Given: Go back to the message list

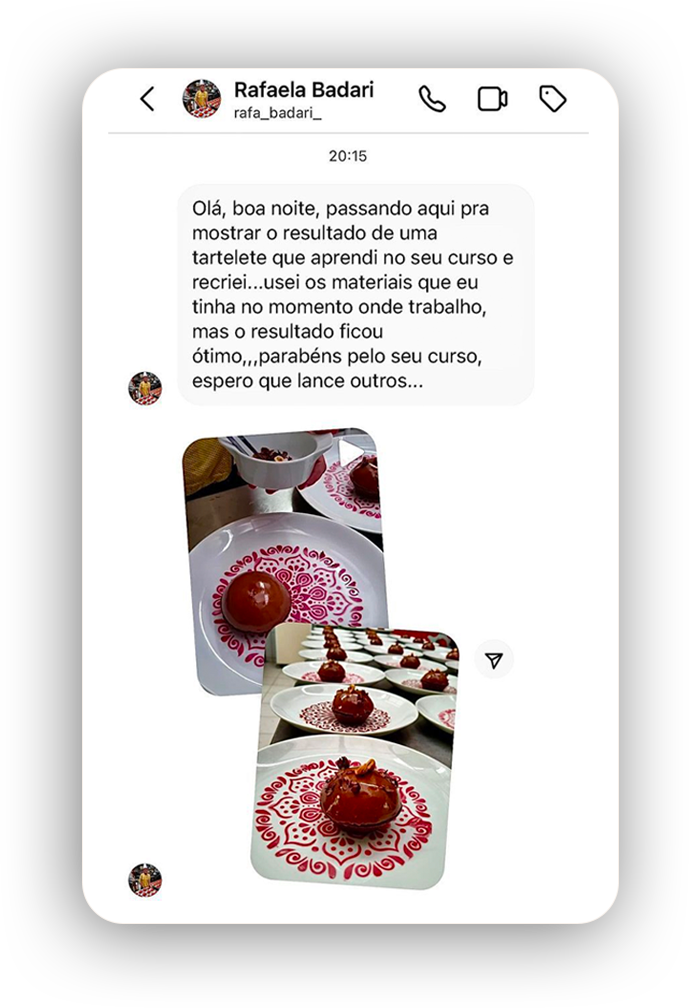Looking at the screenshot, I should (147, 99).
